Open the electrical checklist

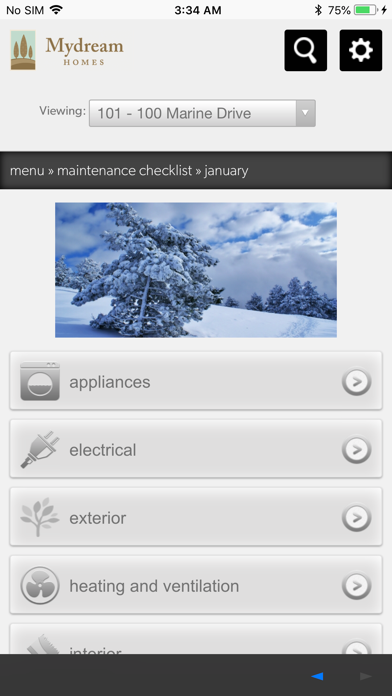tap(196, 449)
